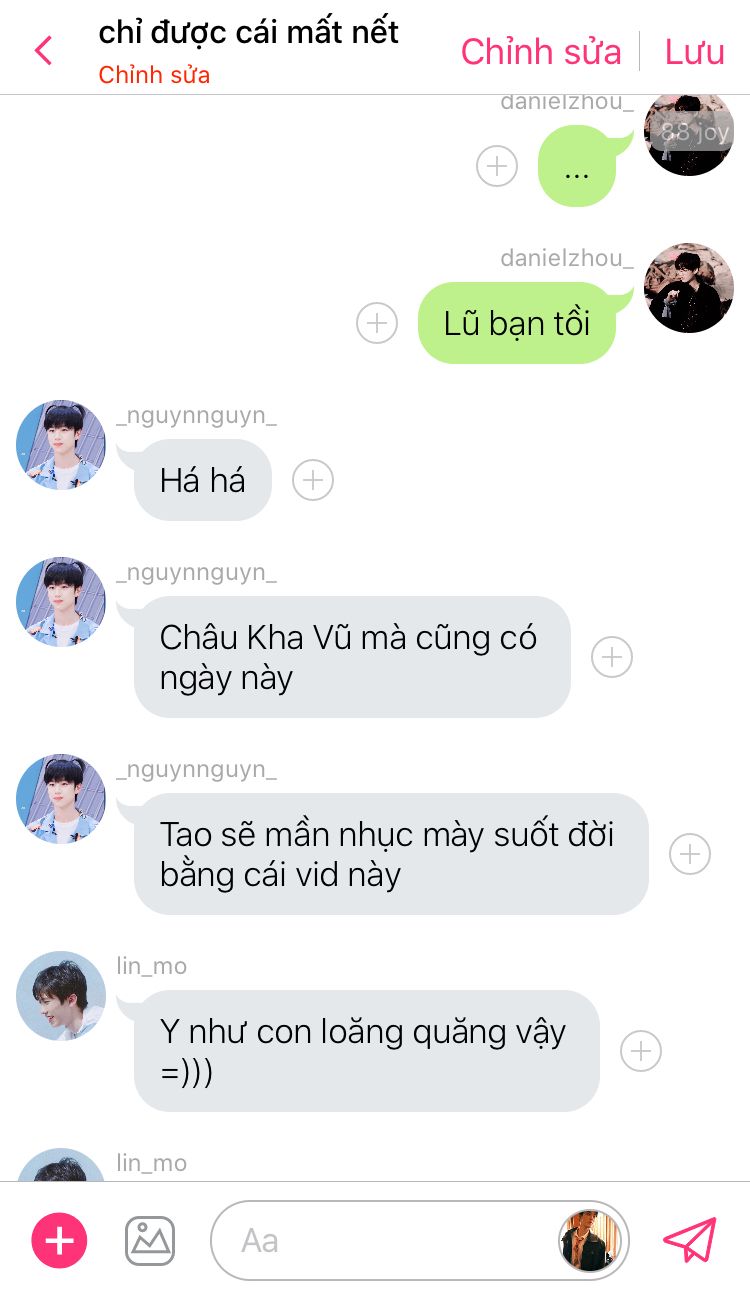This screenshot has height=1301, width=750.
Task: Tap the plus icon beside "Lũ bạn tồi"
Action: pos(377,323)
